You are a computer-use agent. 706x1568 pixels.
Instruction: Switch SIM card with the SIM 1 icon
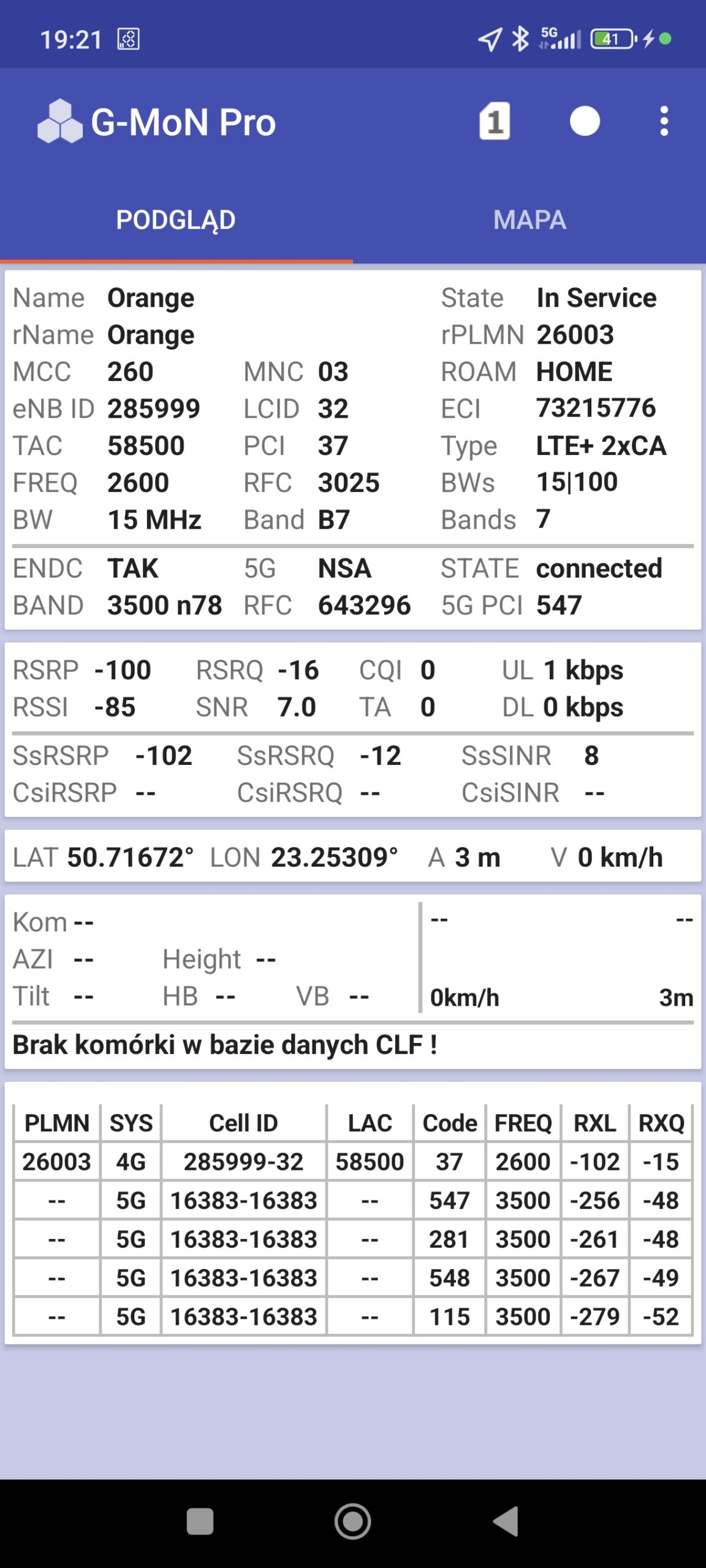tap(494, 121)
